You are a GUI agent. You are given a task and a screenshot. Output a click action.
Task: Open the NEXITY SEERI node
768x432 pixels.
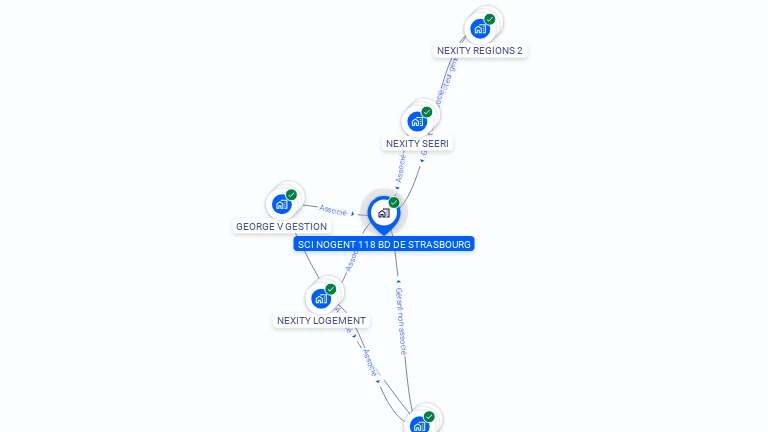(x=418, y=121)
